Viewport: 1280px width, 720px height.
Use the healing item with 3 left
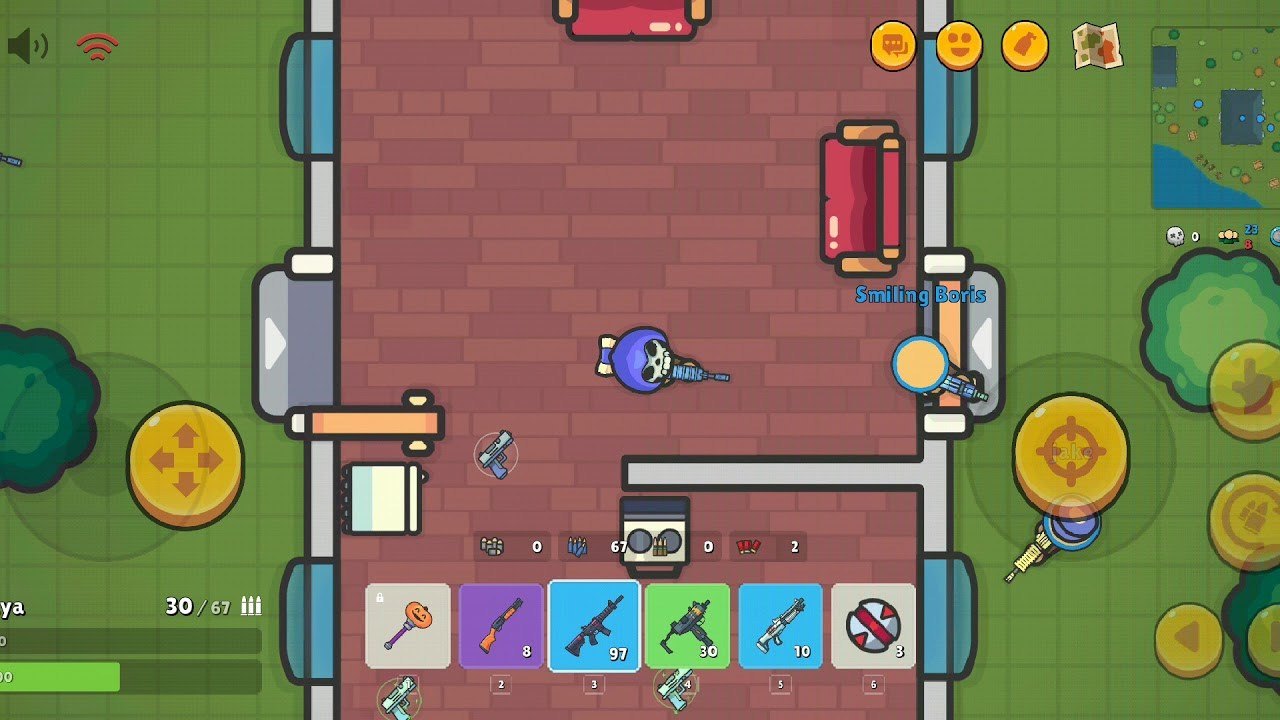point(873,626)
